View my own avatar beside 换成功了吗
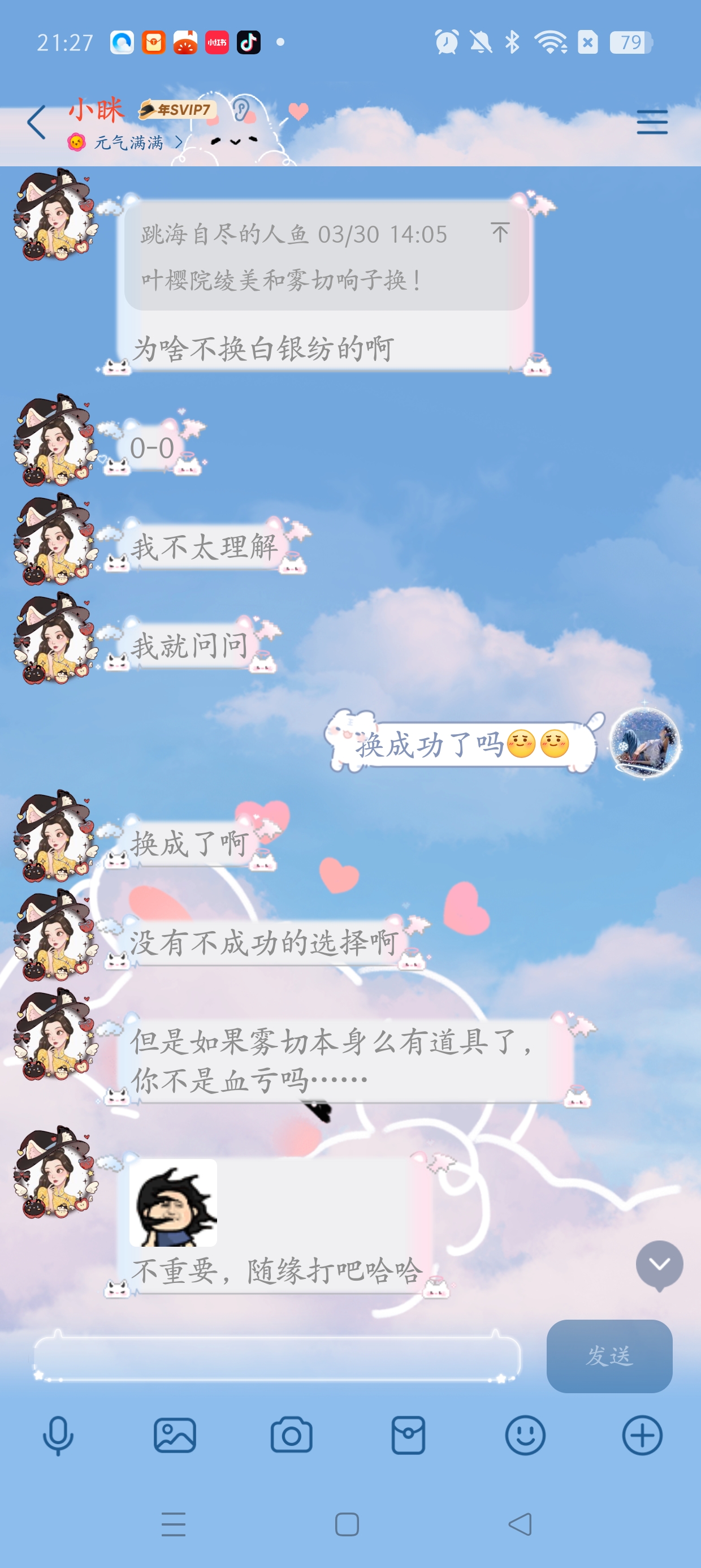The width and height of the screenshot is (701, 1568). click(645, 743)
